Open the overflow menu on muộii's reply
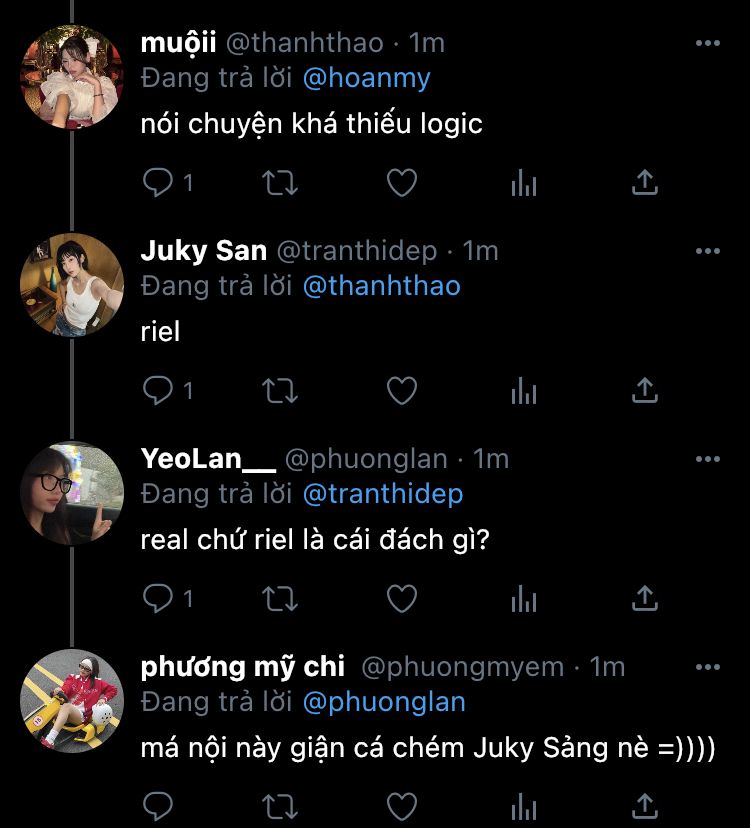This screenshot has width=750, height=828. point(707,44)
